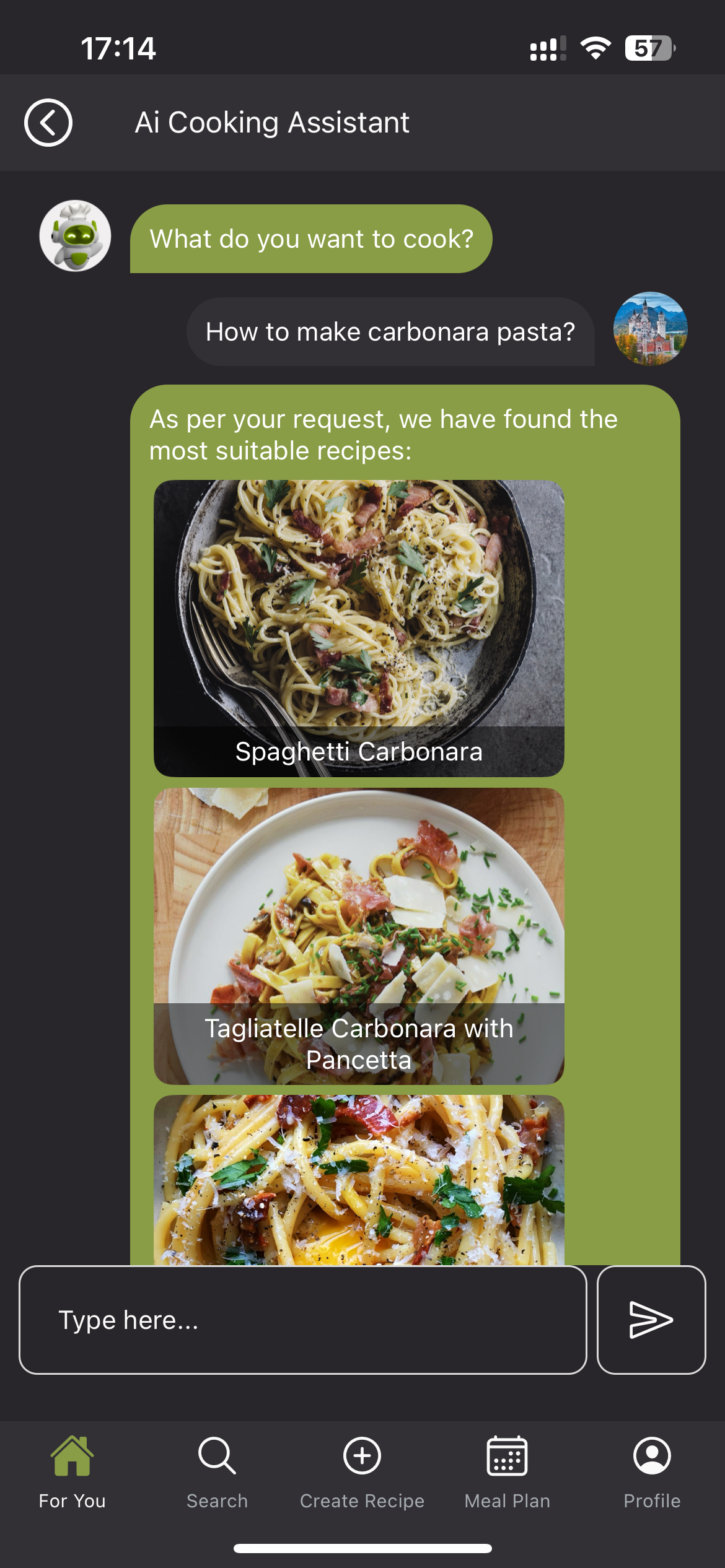Go to the Meal Plan tab
This screenshot has width=725, height=1568.
tap(507, 1472)
